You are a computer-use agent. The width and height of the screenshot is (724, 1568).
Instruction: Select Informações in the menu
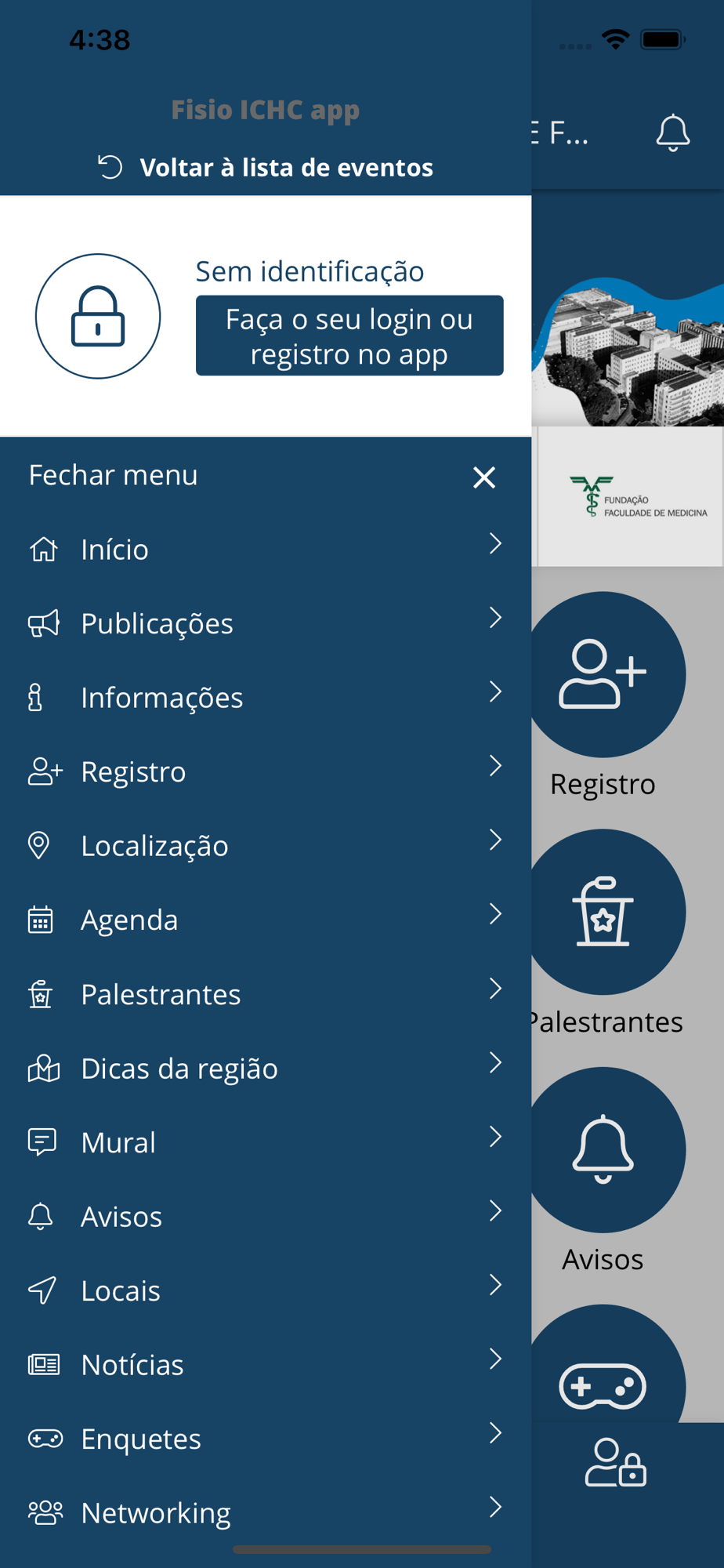pyautogui.click(x=266, y=697)
